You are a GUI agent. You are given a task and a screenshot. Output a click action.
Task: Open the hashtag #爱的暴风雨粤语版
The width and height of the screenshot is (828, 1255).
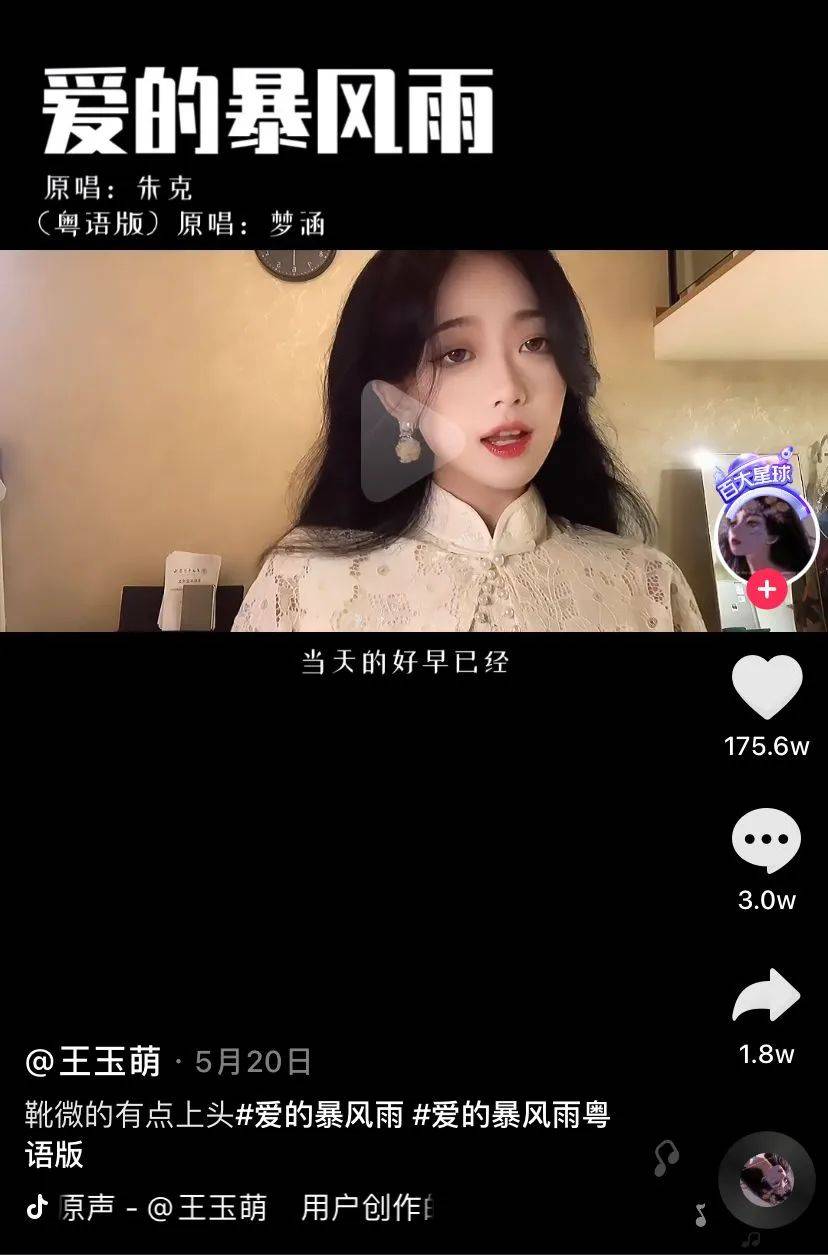click(x=510, y=1114)
